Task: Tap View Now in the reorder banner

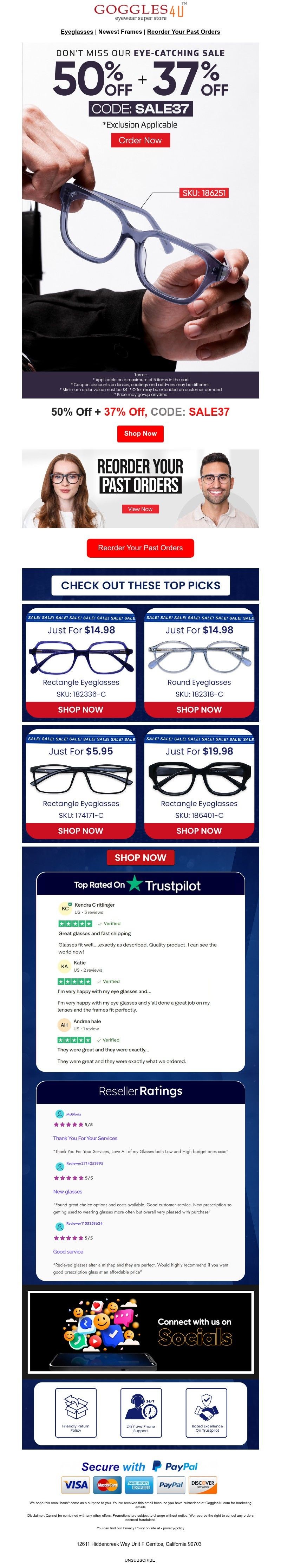Action: (140, 509)
